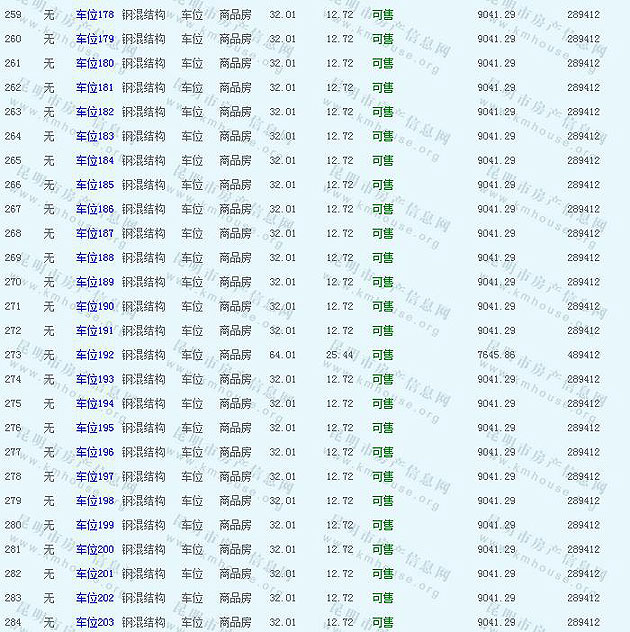The height and width of the screenshot is (632, 630).
Task: Open 车位183 parking space link
Action: coord(95,136)
